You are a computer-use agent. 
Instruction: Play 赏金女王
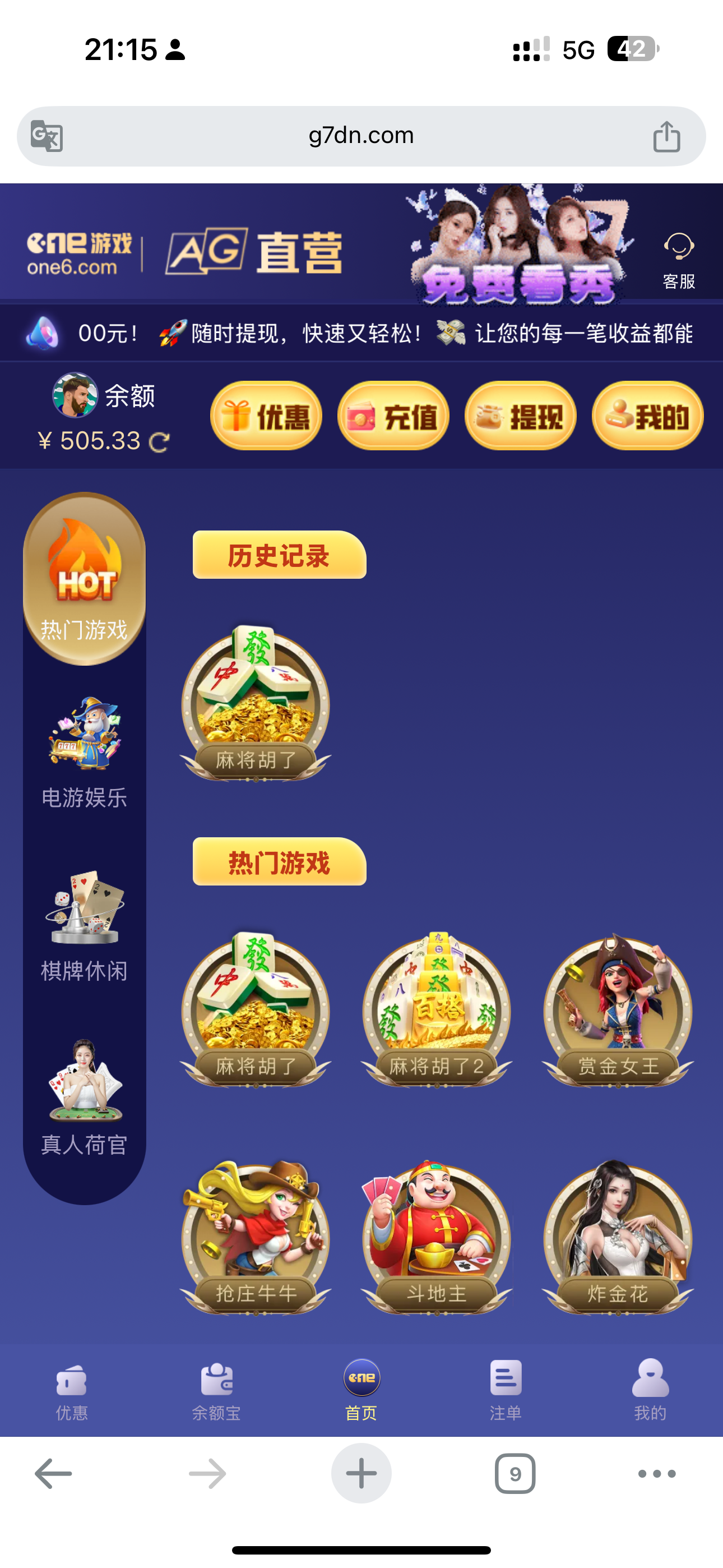[618, 1011]
